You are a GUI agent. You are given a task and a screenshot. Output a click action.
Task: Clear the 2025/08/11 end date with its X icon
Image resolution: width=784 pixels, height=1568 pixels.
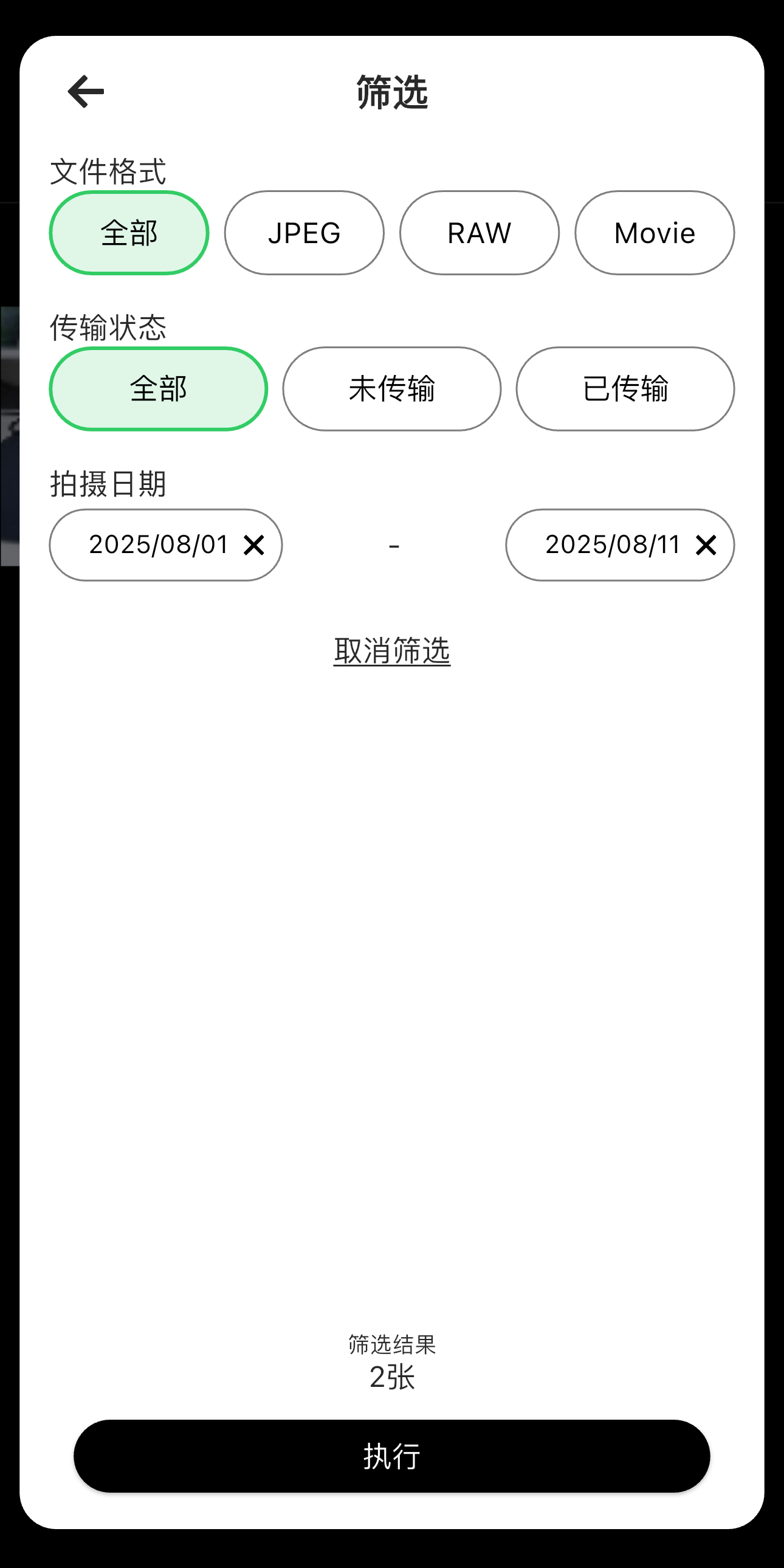point(706,545)
